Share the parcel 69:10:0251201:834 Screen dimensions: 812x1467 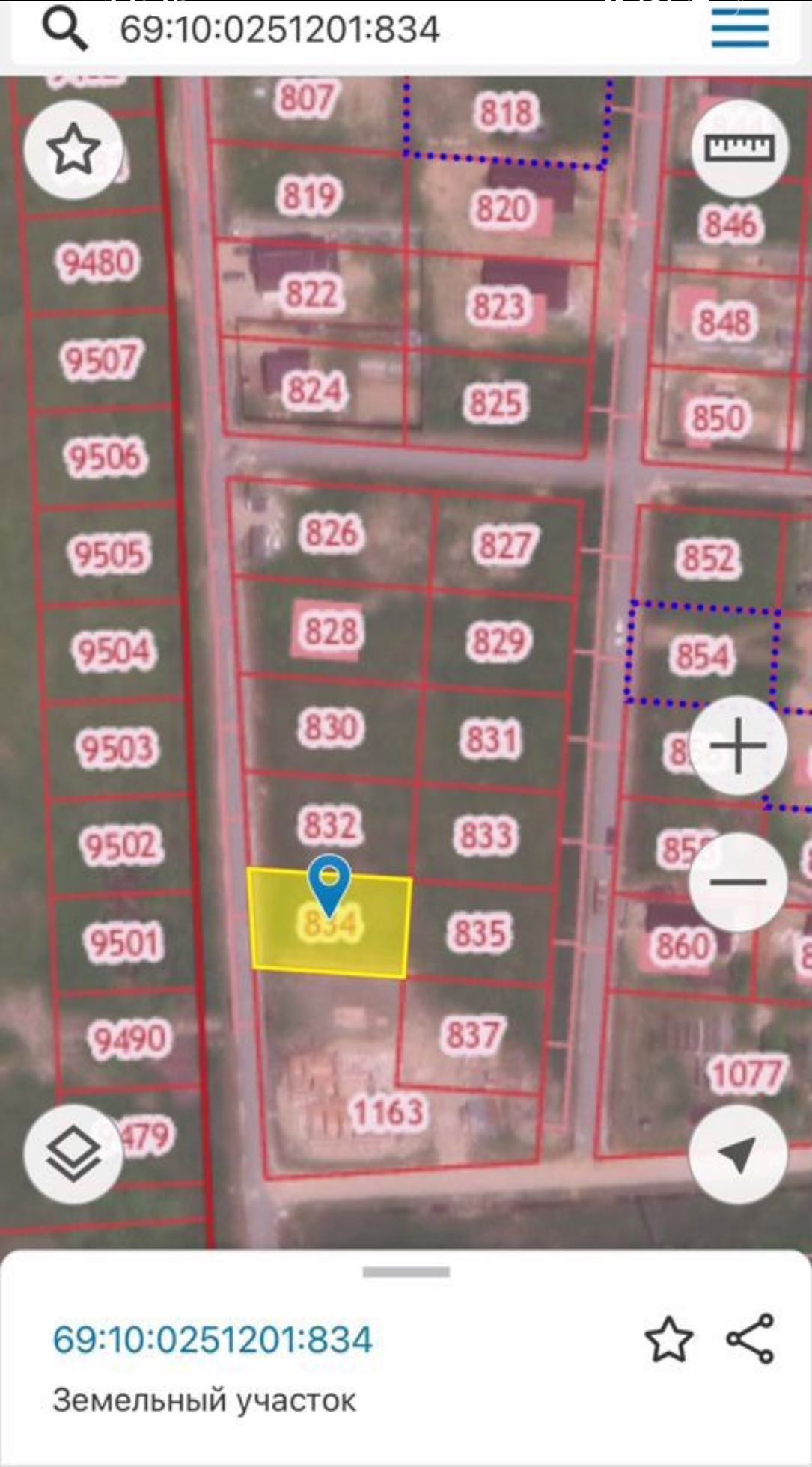(x=750, y=1338)
